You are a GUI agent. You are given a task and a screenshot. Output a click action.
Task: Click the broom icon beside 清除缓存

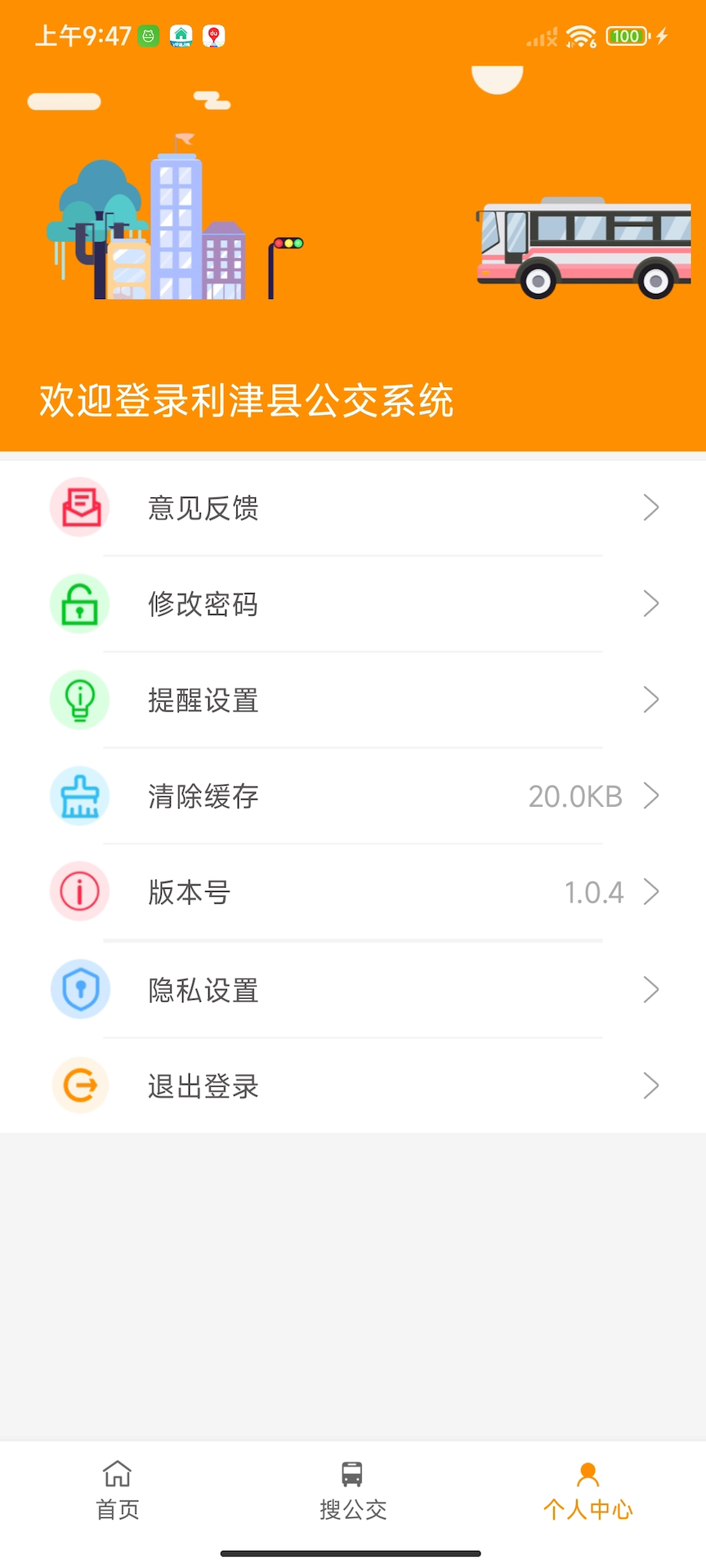pos(79,796)
